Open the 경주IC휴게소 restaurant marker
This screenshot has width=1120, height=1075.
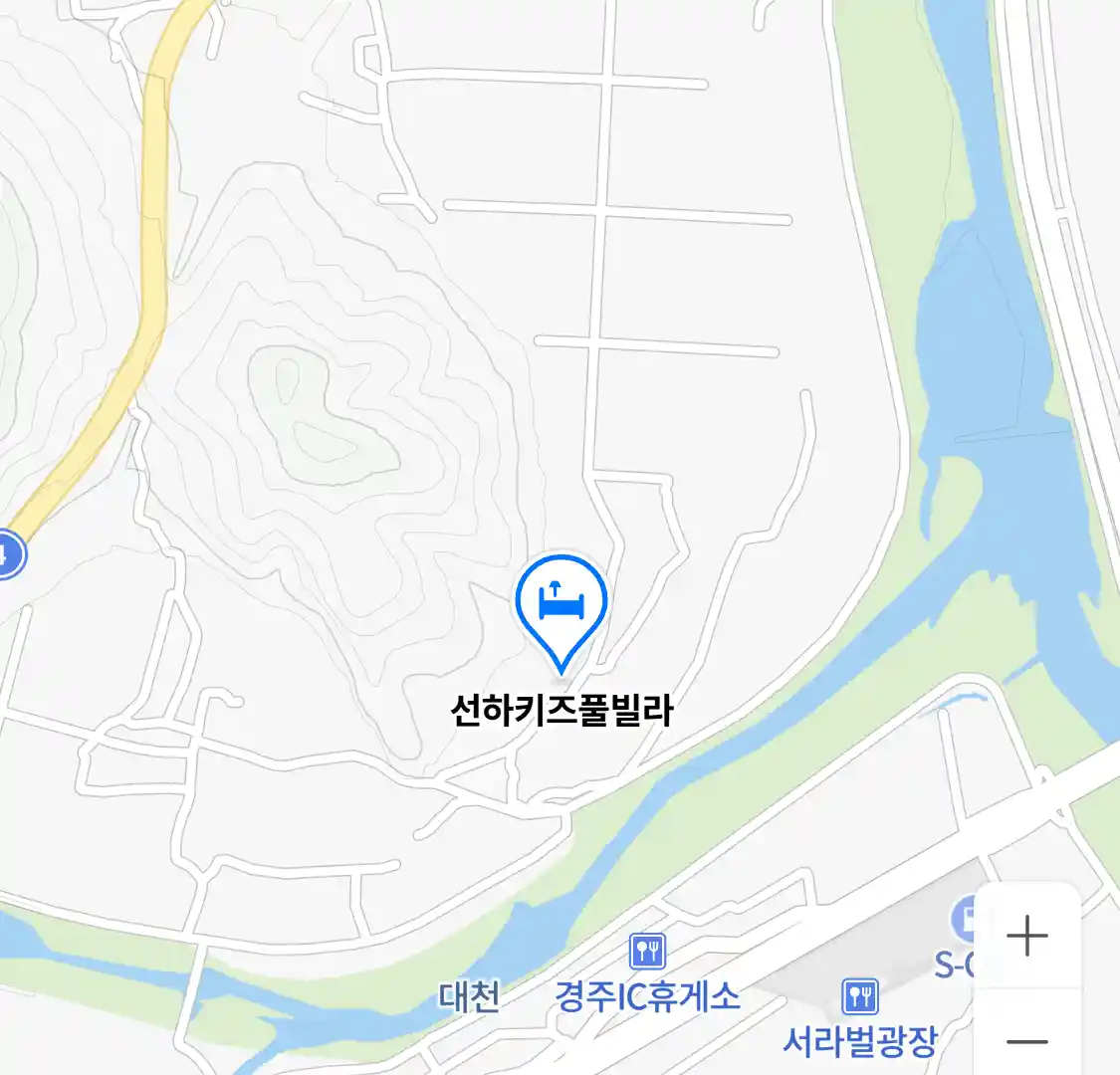647,951
